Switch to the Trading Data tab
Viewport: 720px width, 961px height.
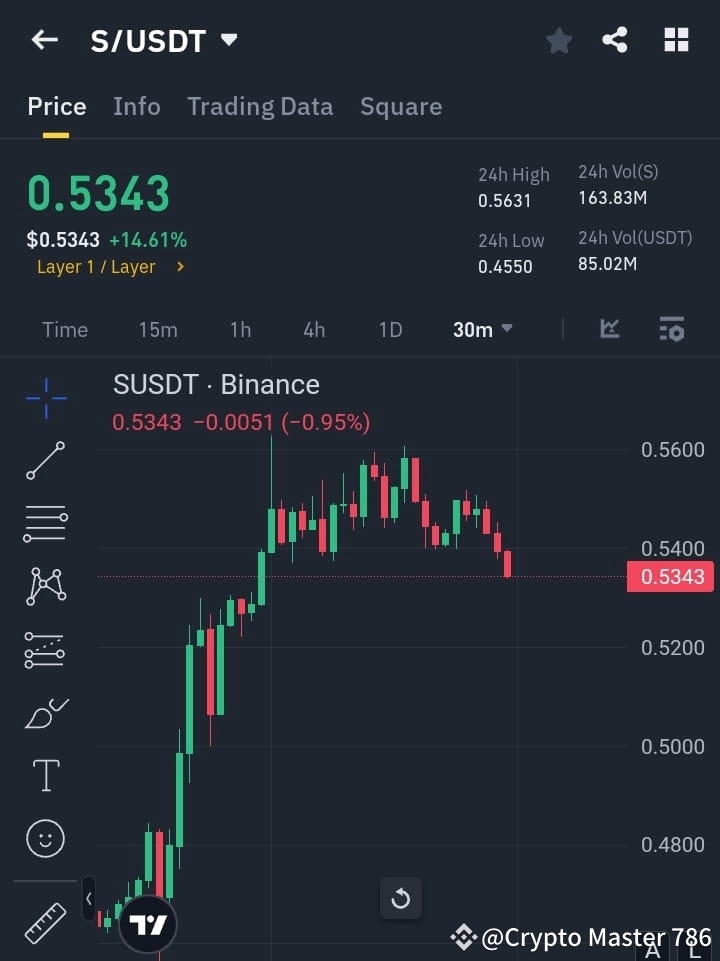click(x=260, y=106)
